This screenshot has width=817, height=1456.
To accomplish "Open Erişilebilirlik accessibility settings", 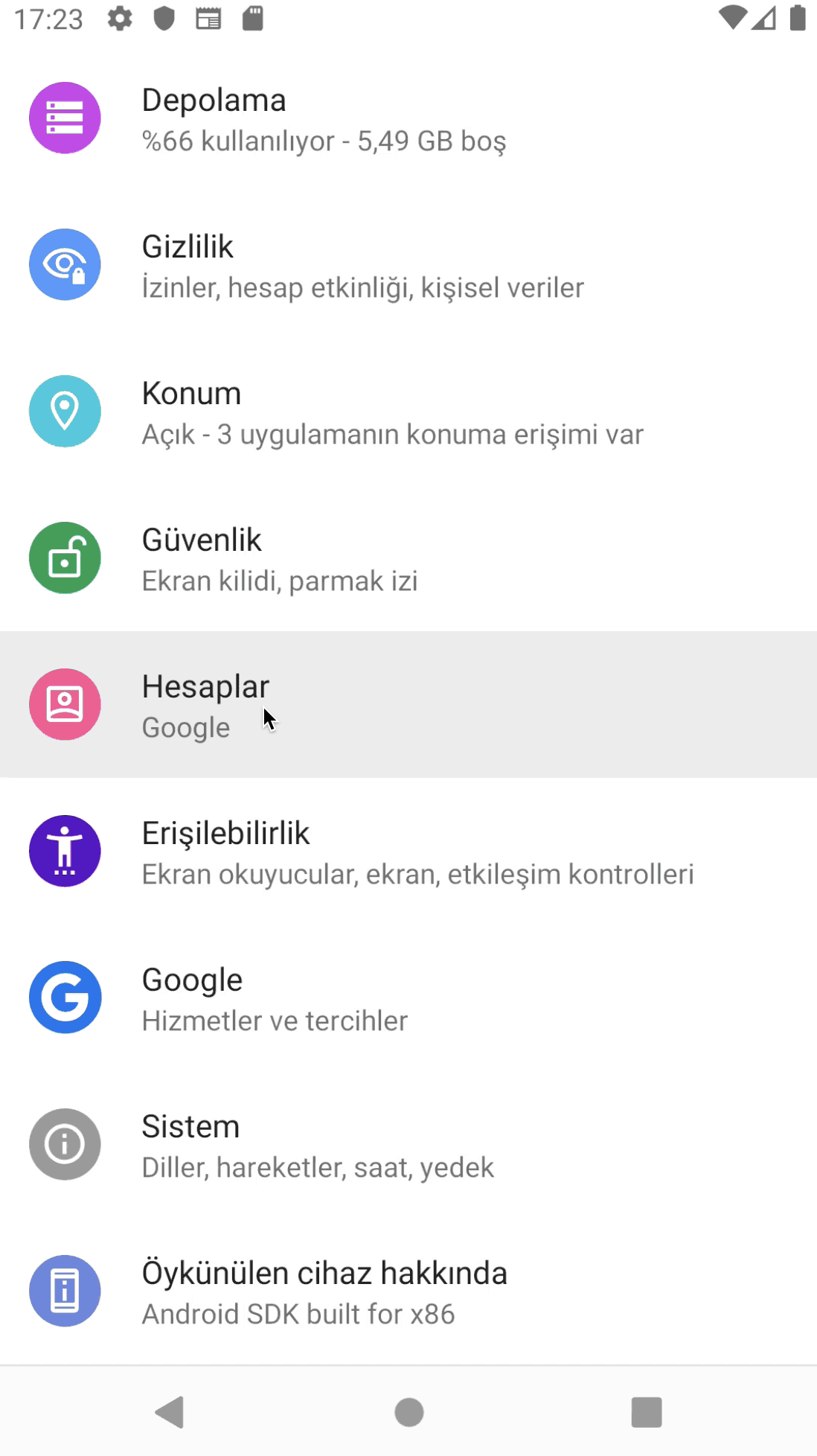I will pos(408,852).
